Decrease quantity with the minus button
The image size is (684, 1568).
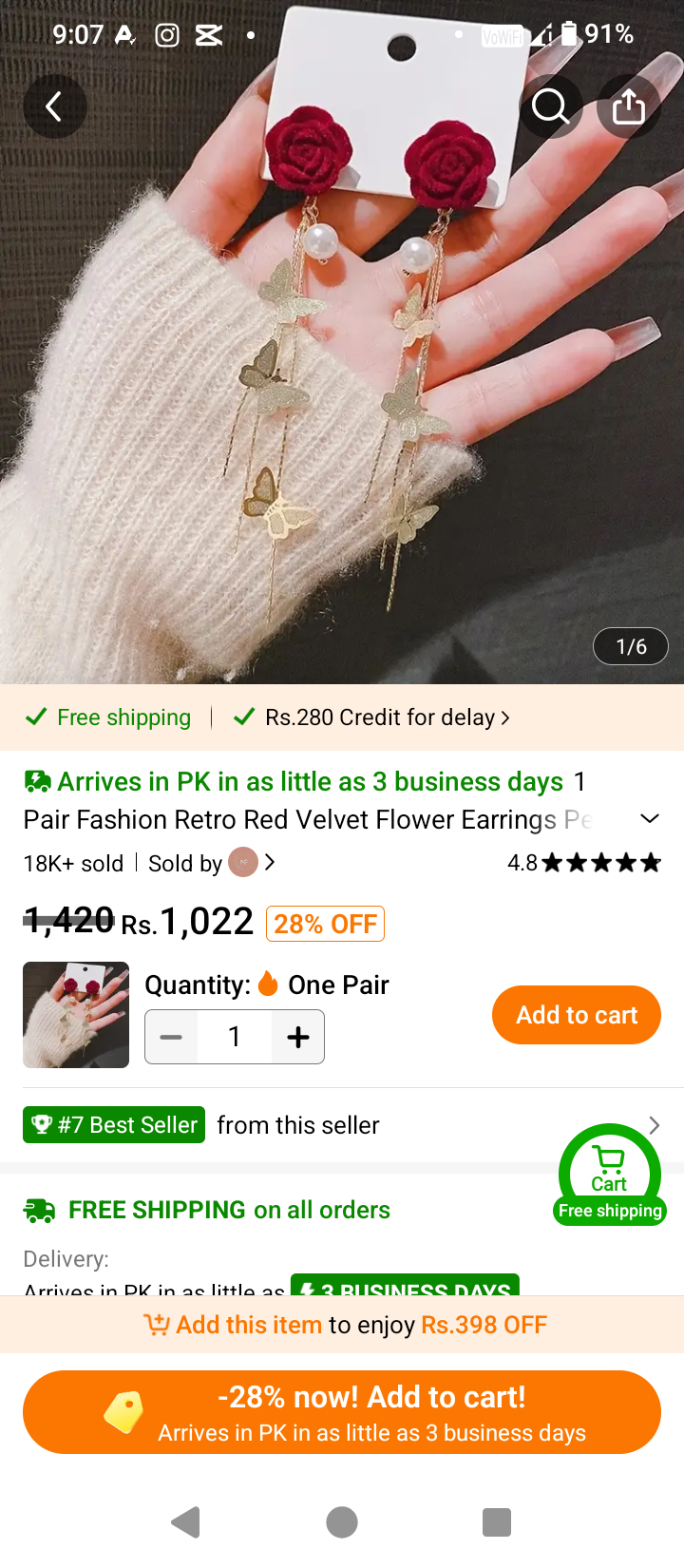[171, 1037]
